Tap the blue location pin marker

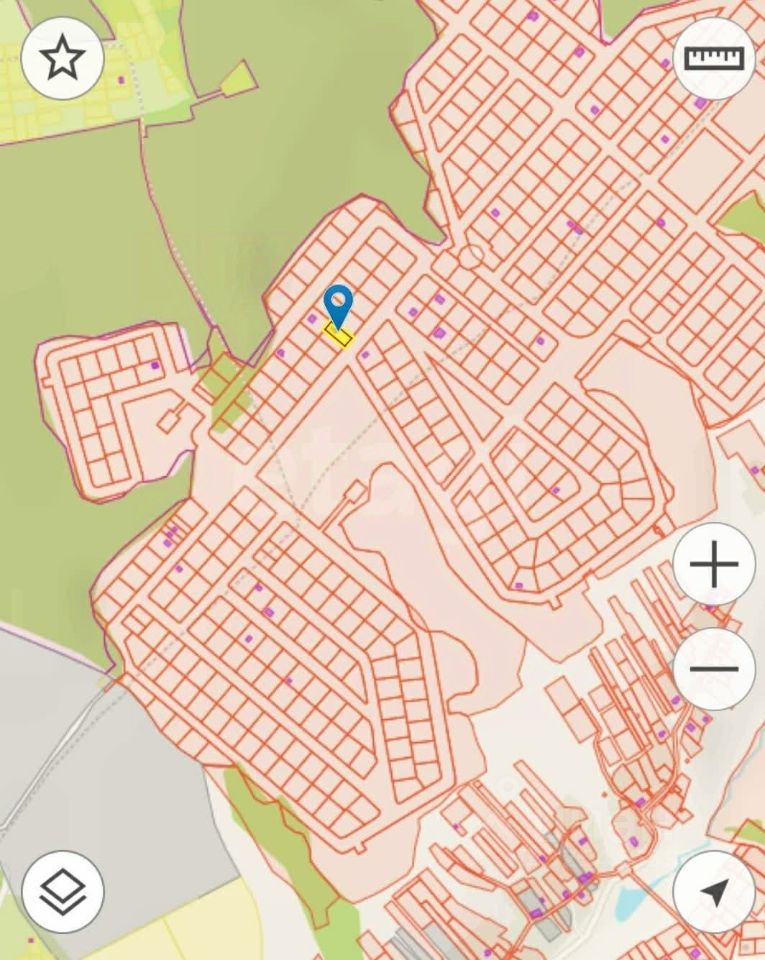(339, 304)
